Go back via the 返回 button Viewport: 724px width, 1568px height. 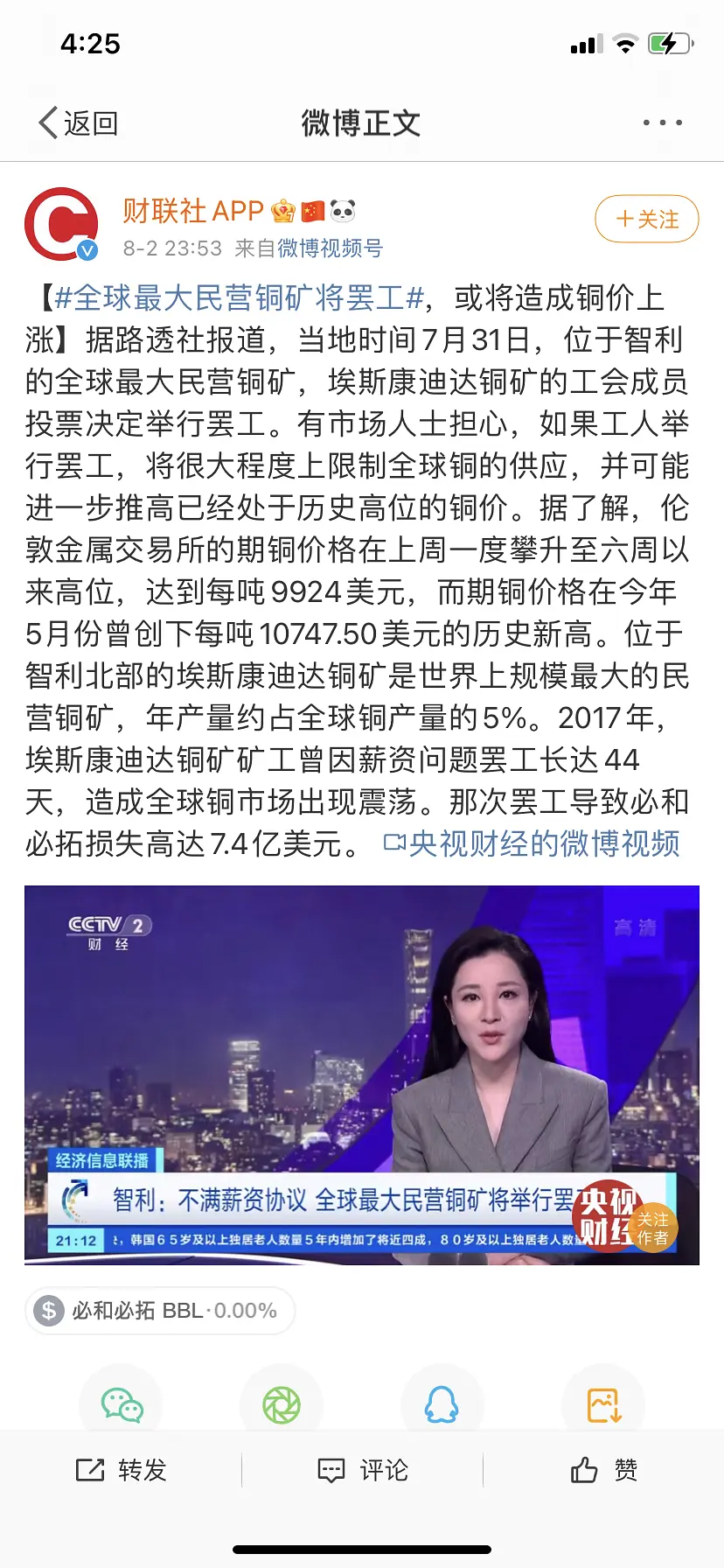click(79, 123)
